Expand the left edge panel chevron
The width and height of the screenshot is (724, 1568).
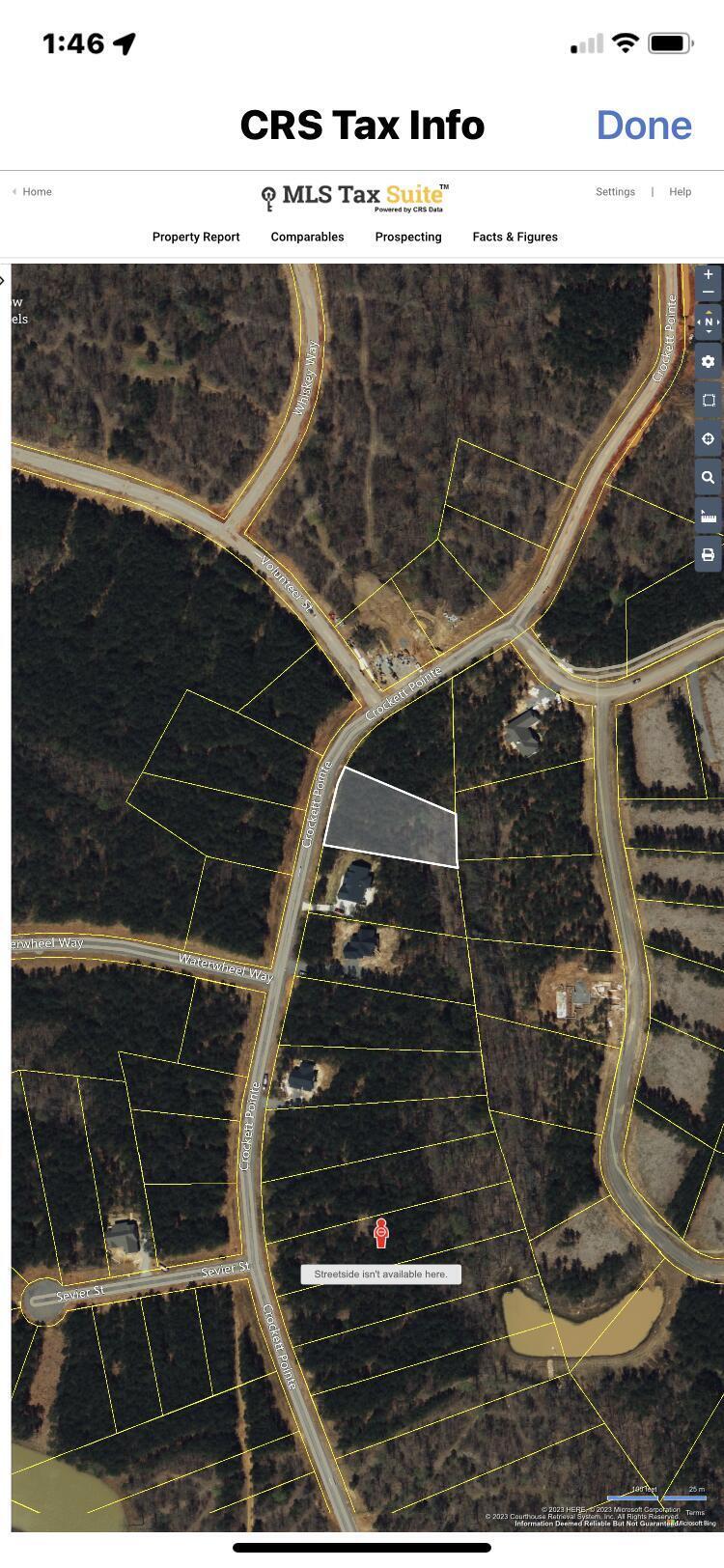tap(4, 280)
